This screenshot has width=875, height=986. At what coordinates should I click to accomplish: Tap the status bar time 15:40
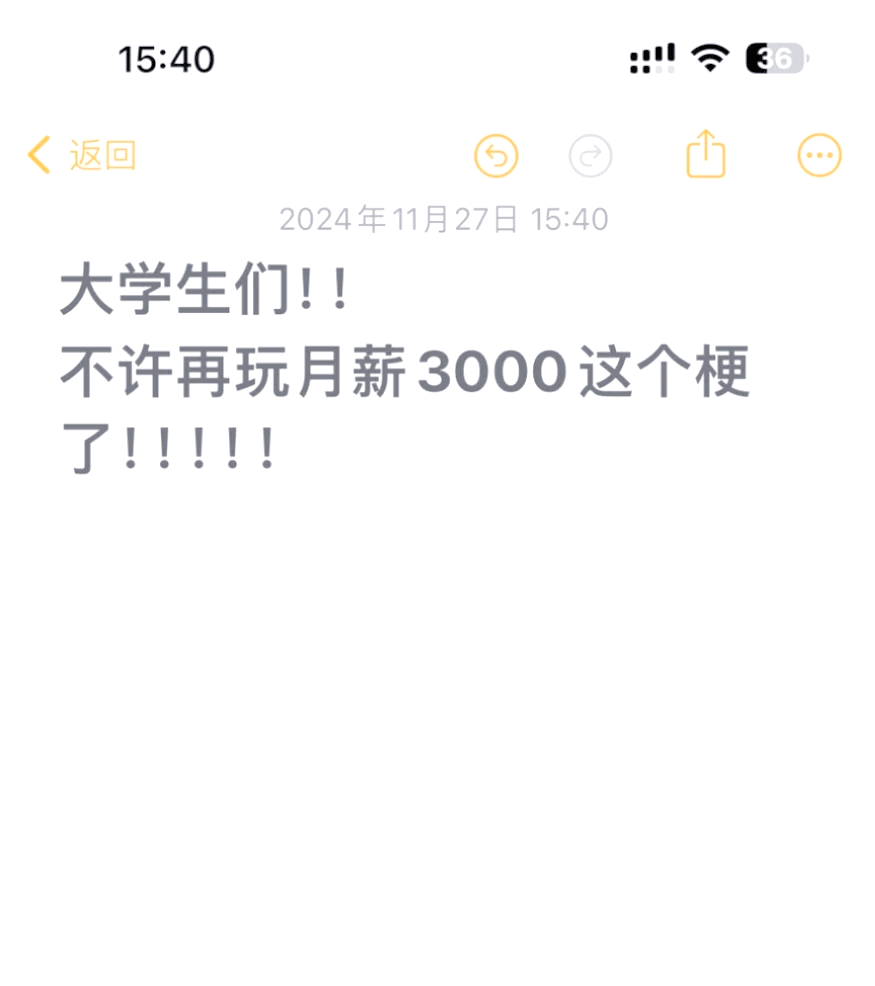(166, 60)
